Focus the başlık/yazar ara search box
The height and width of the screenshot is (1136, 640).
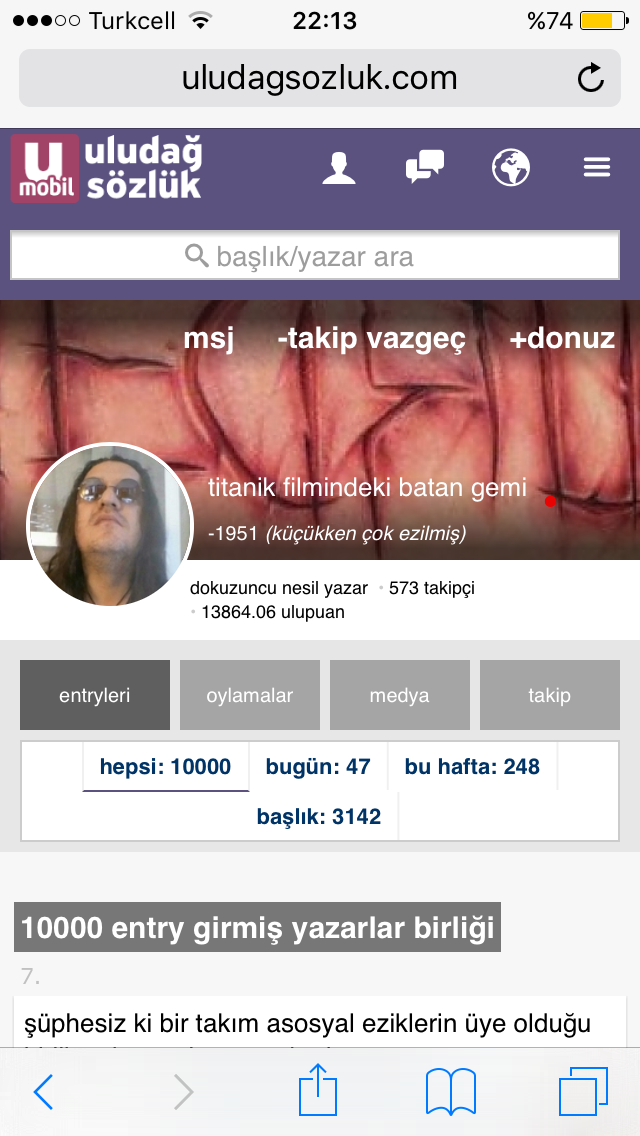click(x=315, y=257)
